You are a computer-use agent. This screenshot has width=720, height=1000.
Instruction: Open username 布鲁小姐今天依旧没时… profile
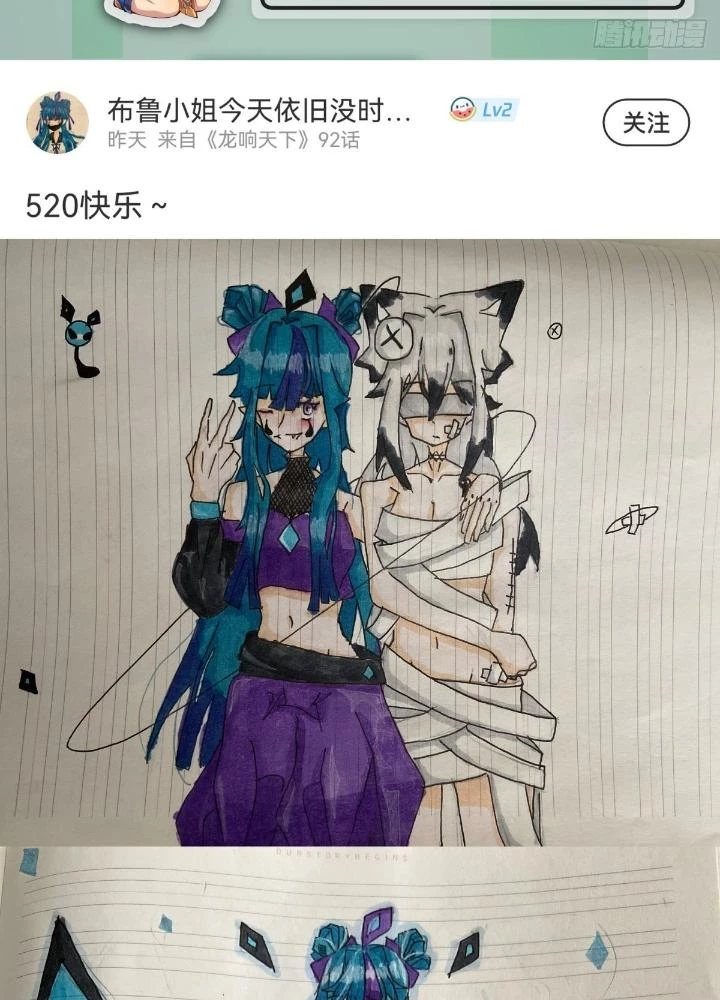tap(259, 110)
